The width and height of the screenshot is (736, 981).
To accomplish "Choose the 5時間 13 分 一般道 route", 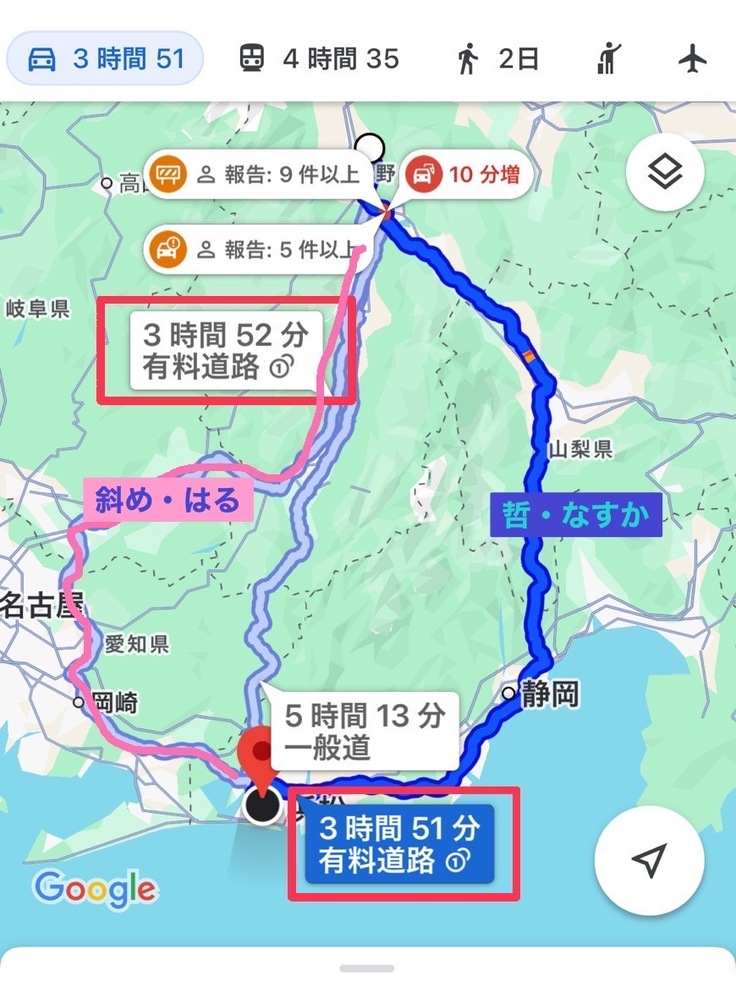I will 363,731.
